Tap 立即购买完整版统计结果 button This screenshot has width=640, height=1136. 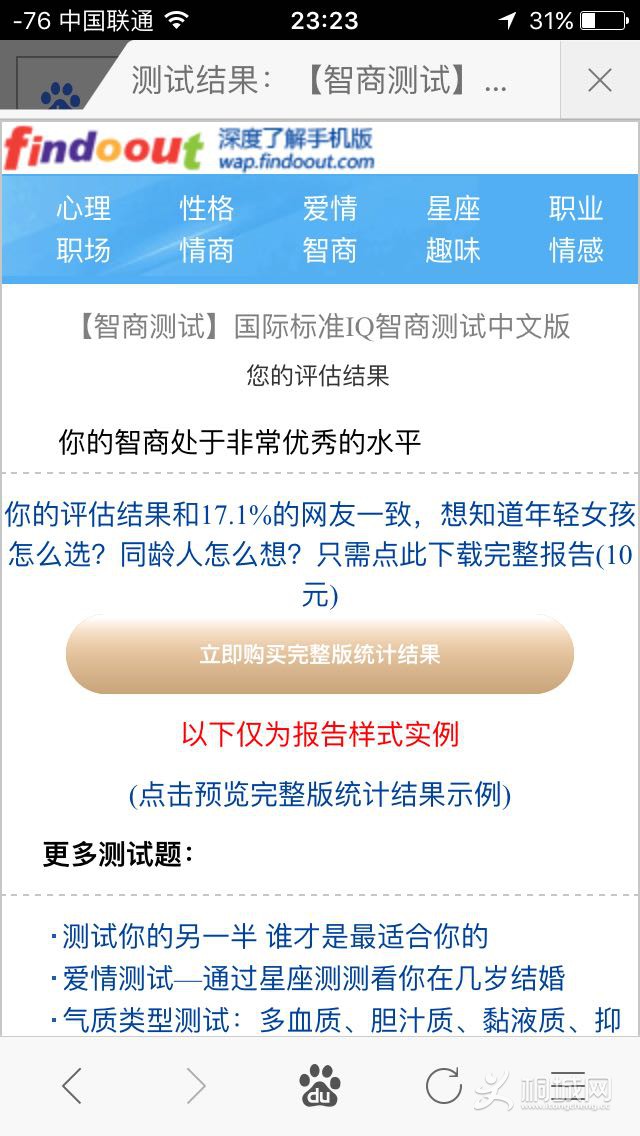[320, 655]
